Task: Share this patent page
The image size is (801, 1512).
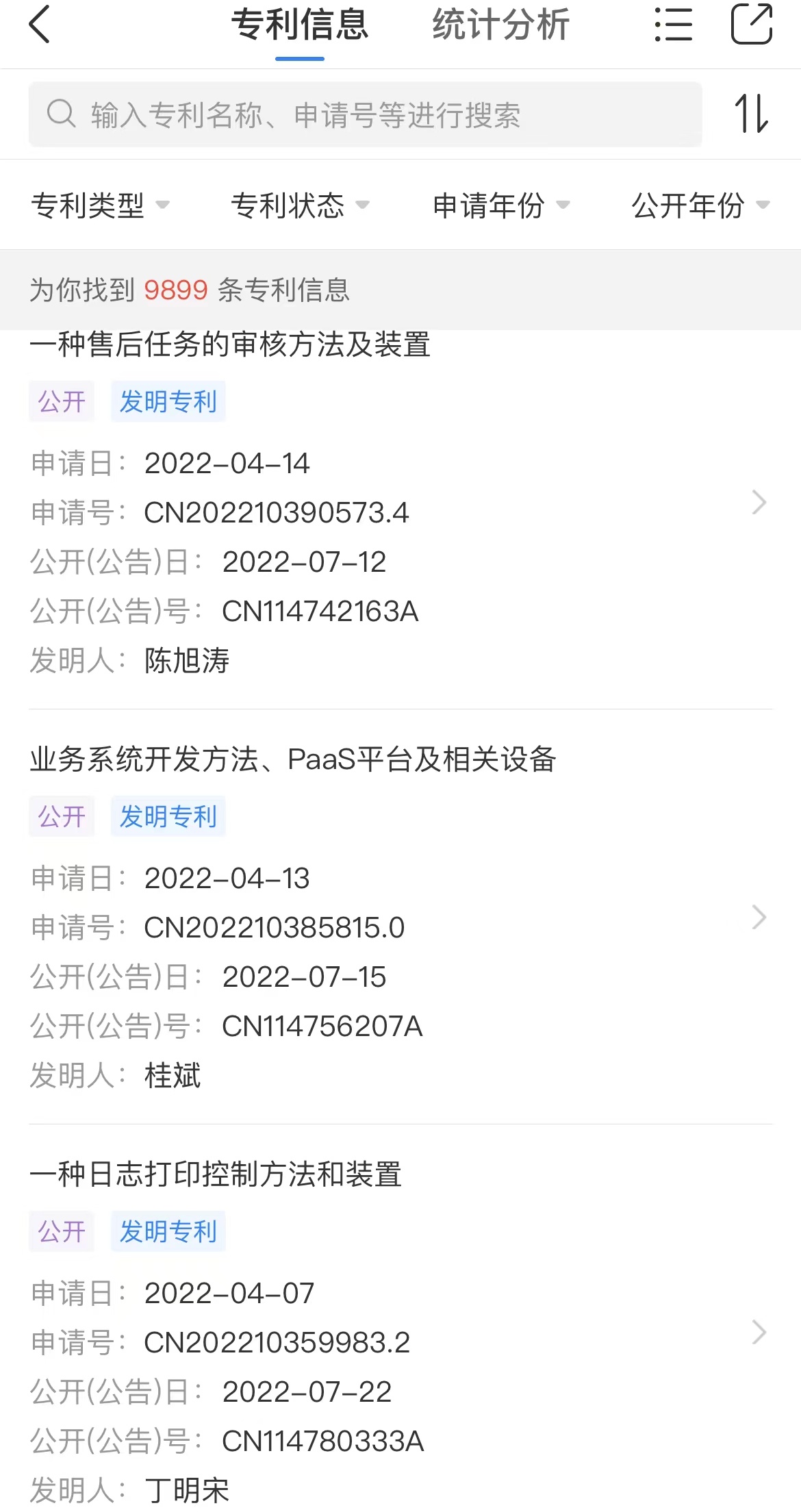Action: tap(751, 25)
